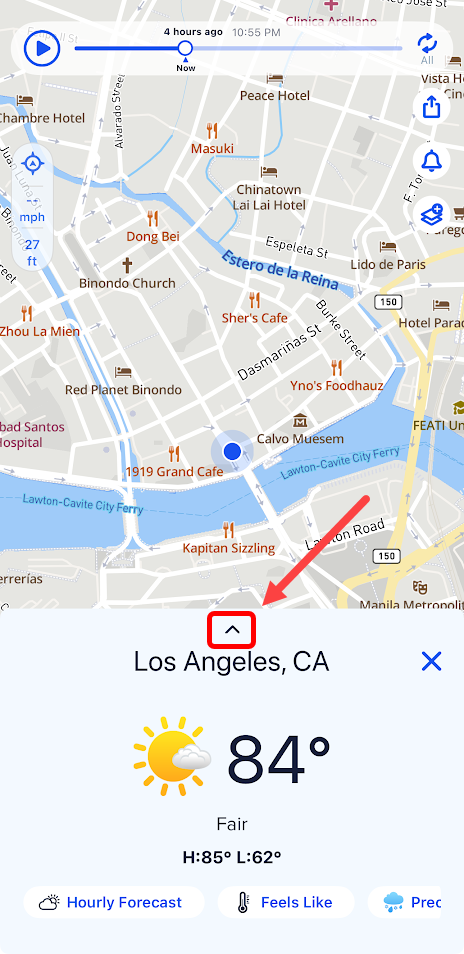Tap the timeline slider handle at Now

tap(185, 48)
